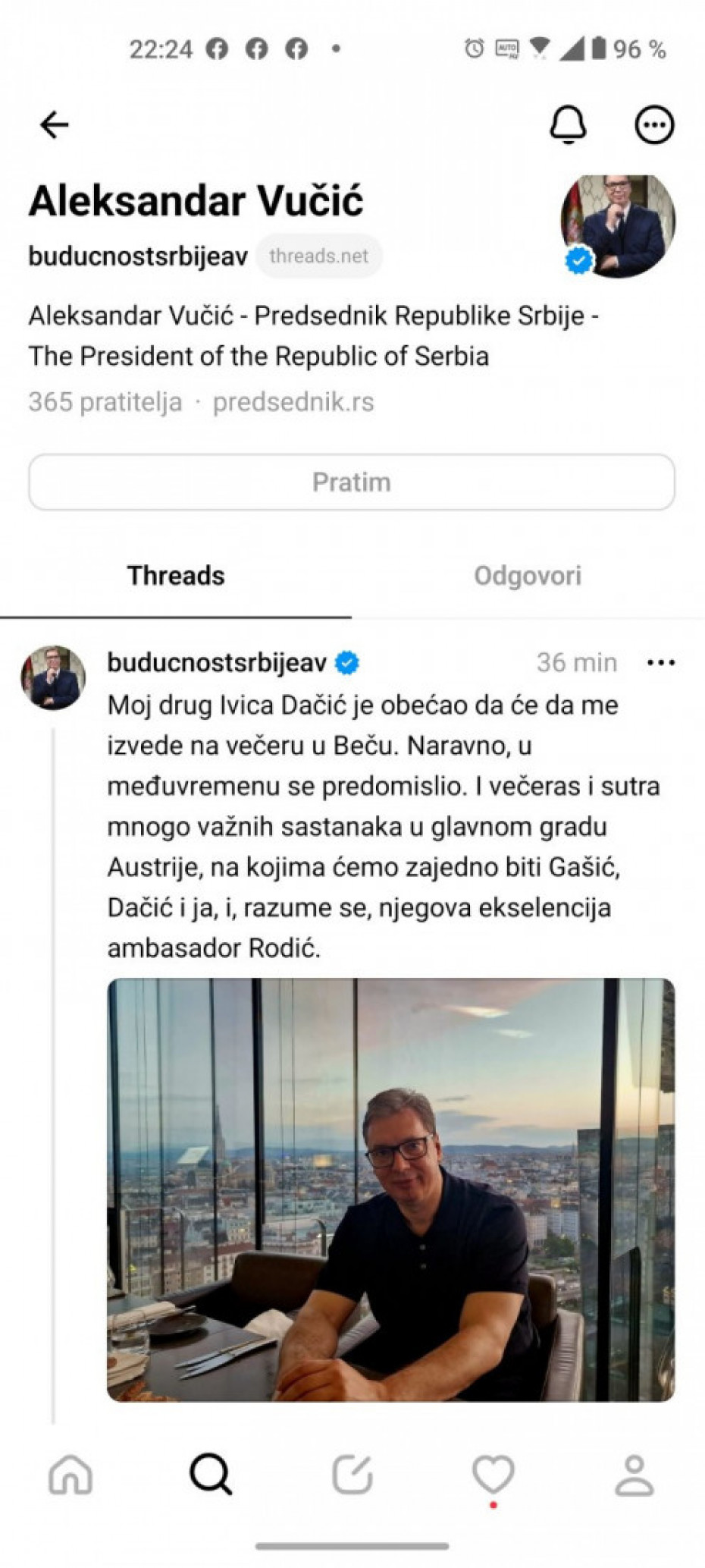Open the activity heart tab
Image resolution: width=705 pixels, height=1568 pixels.
point(493,1475)
